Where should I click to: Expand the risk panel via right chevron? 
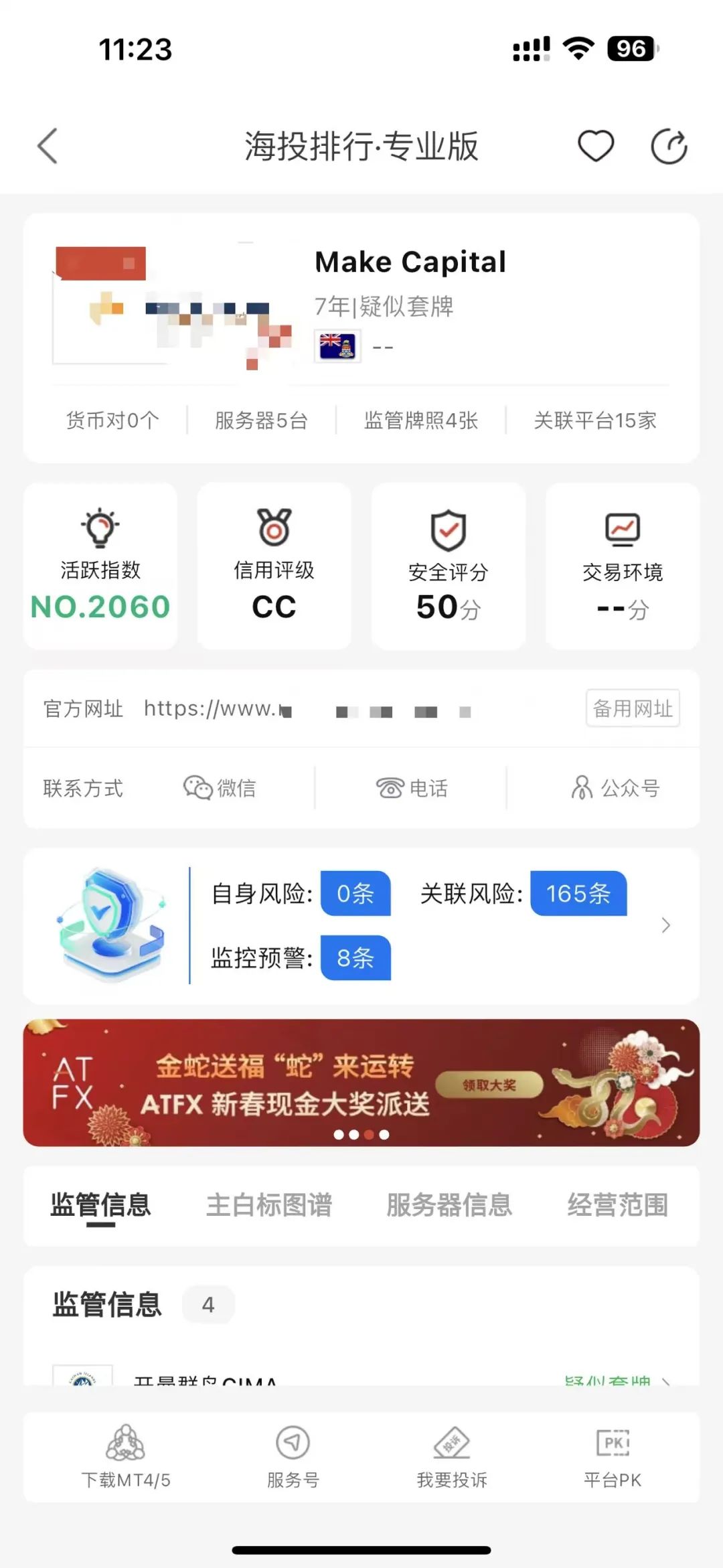click(x=665, y=925)
